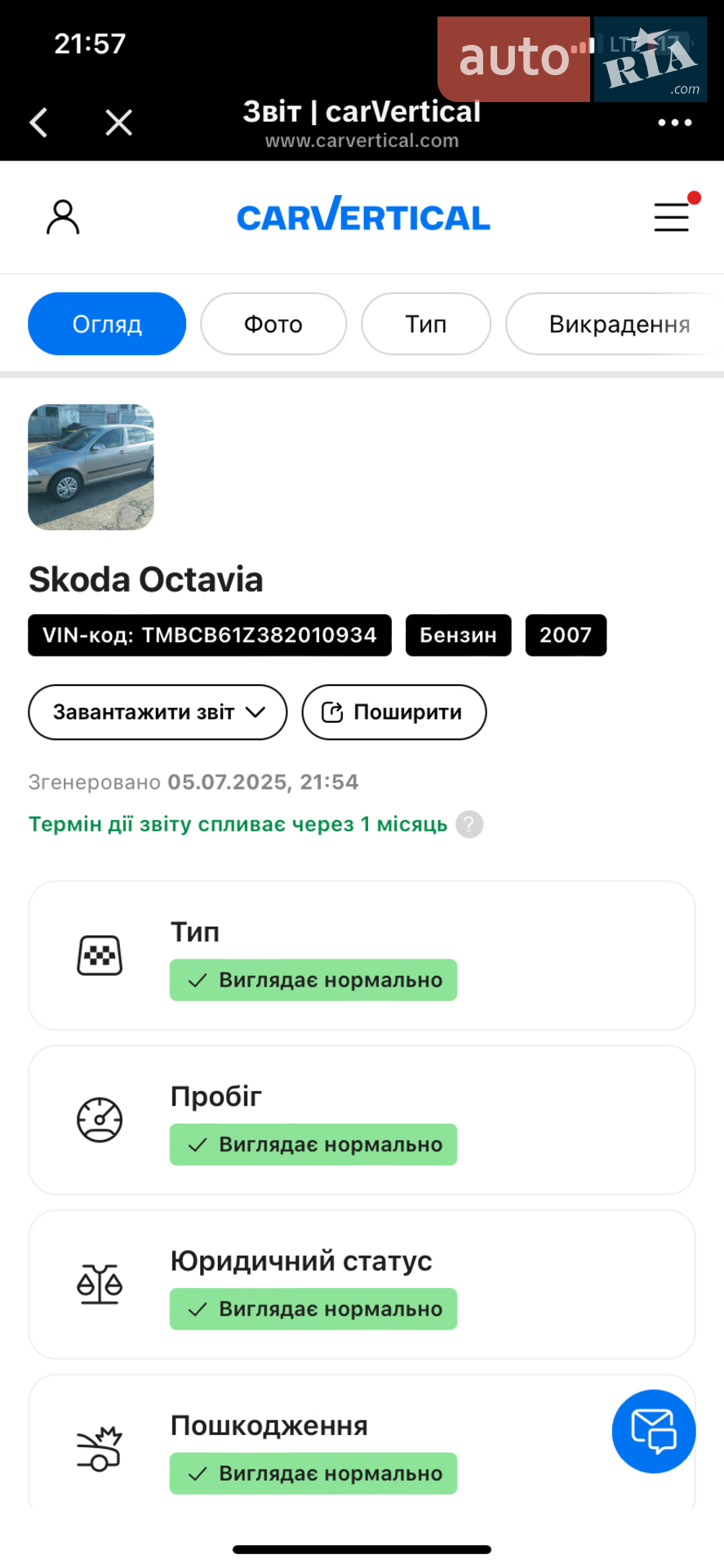Go back with the browser back arrow
Viewport: 724px width, 1568px height.
click(38, 122)
